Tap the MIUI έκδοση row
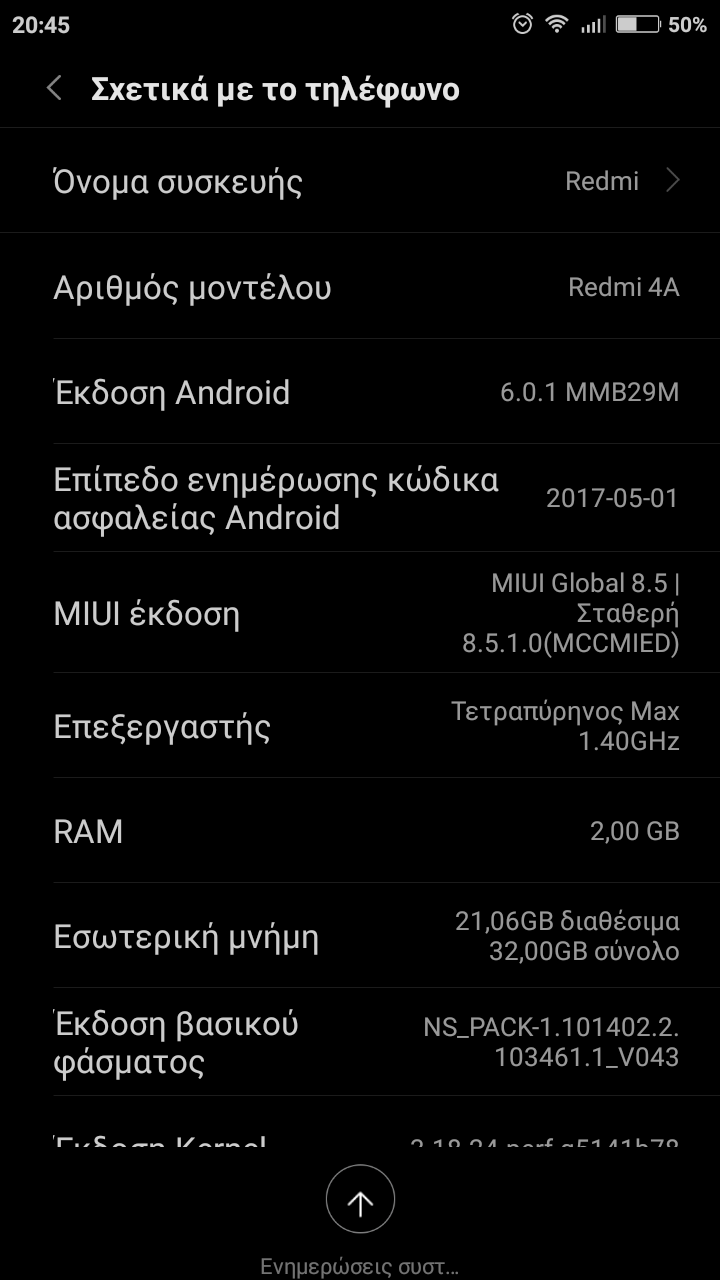The width and height of the screenshot is (720, 1280). pyautogui.click(x=360, y=613)
